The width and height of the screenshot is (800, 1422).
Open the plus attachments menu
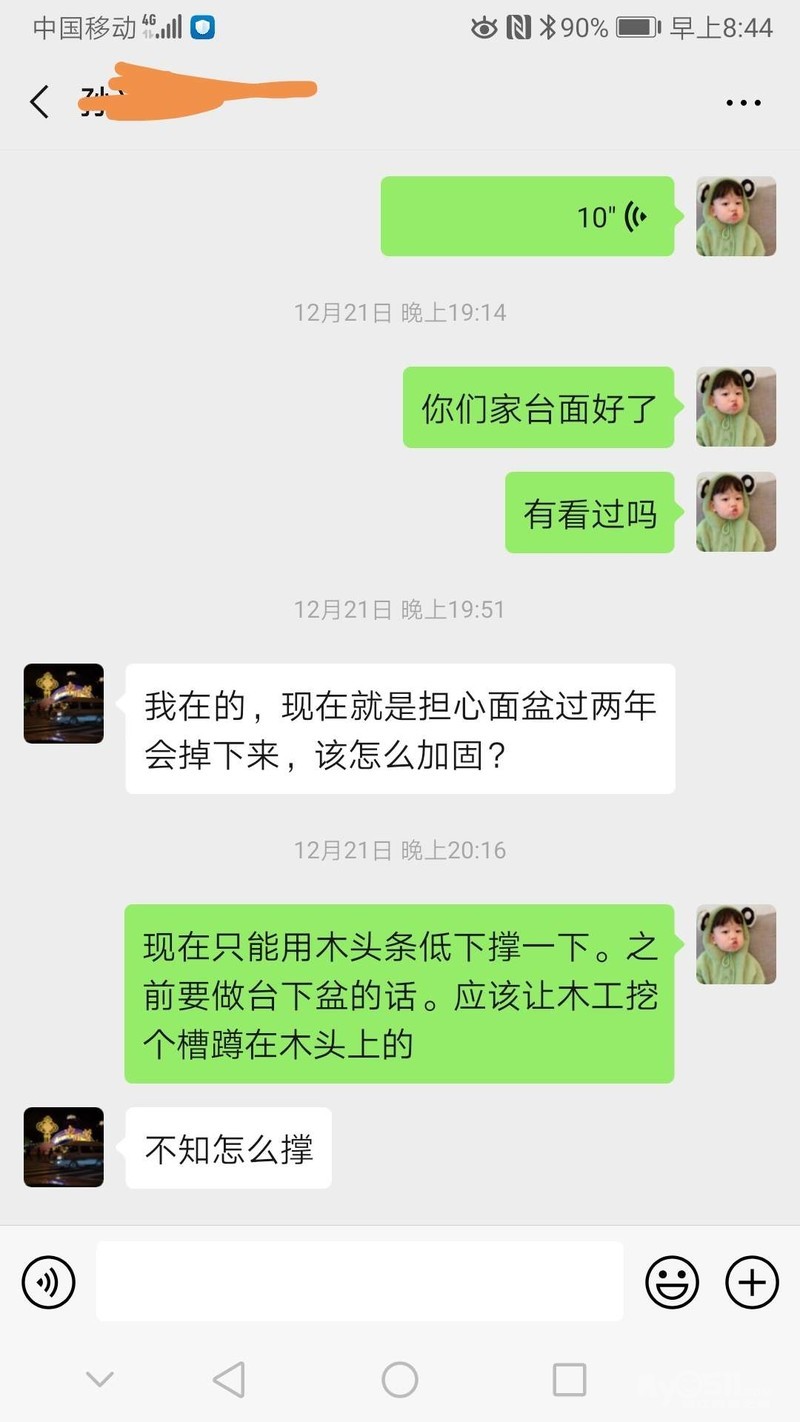coord(751,1281)
